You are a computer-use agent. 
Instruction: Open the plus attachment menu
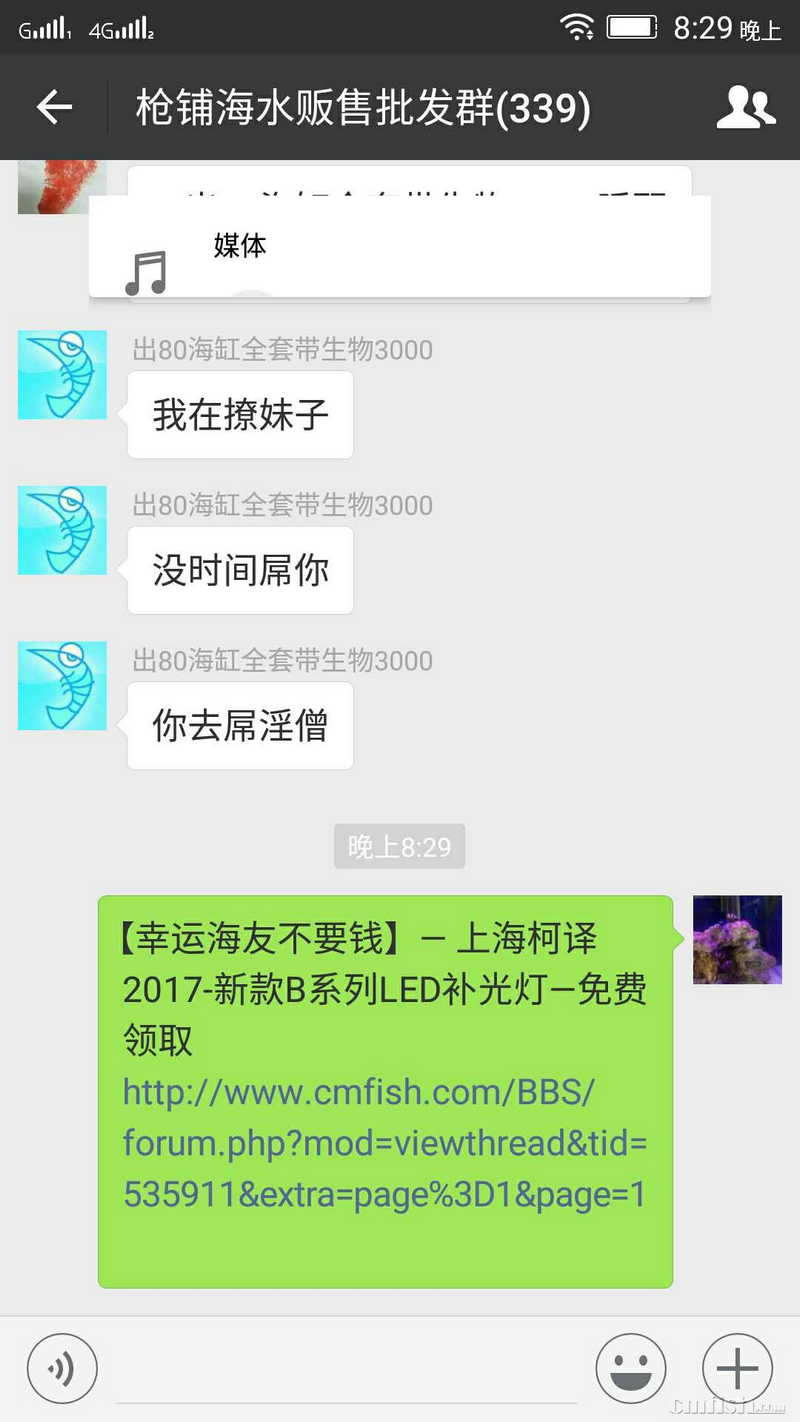(737, 1369)
